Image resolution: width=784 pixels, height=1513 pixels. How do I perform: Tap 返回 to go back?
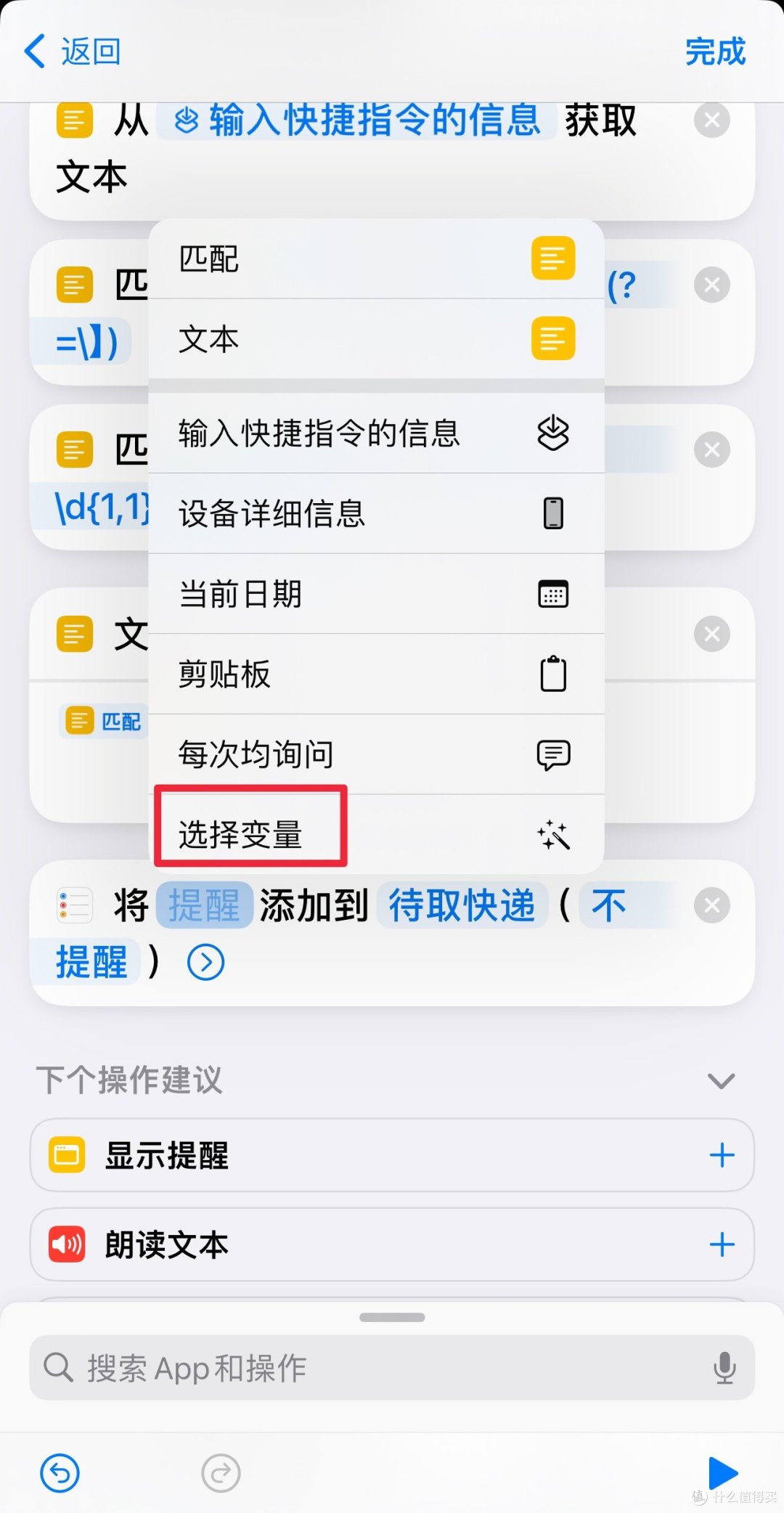(x=73, y=52)
